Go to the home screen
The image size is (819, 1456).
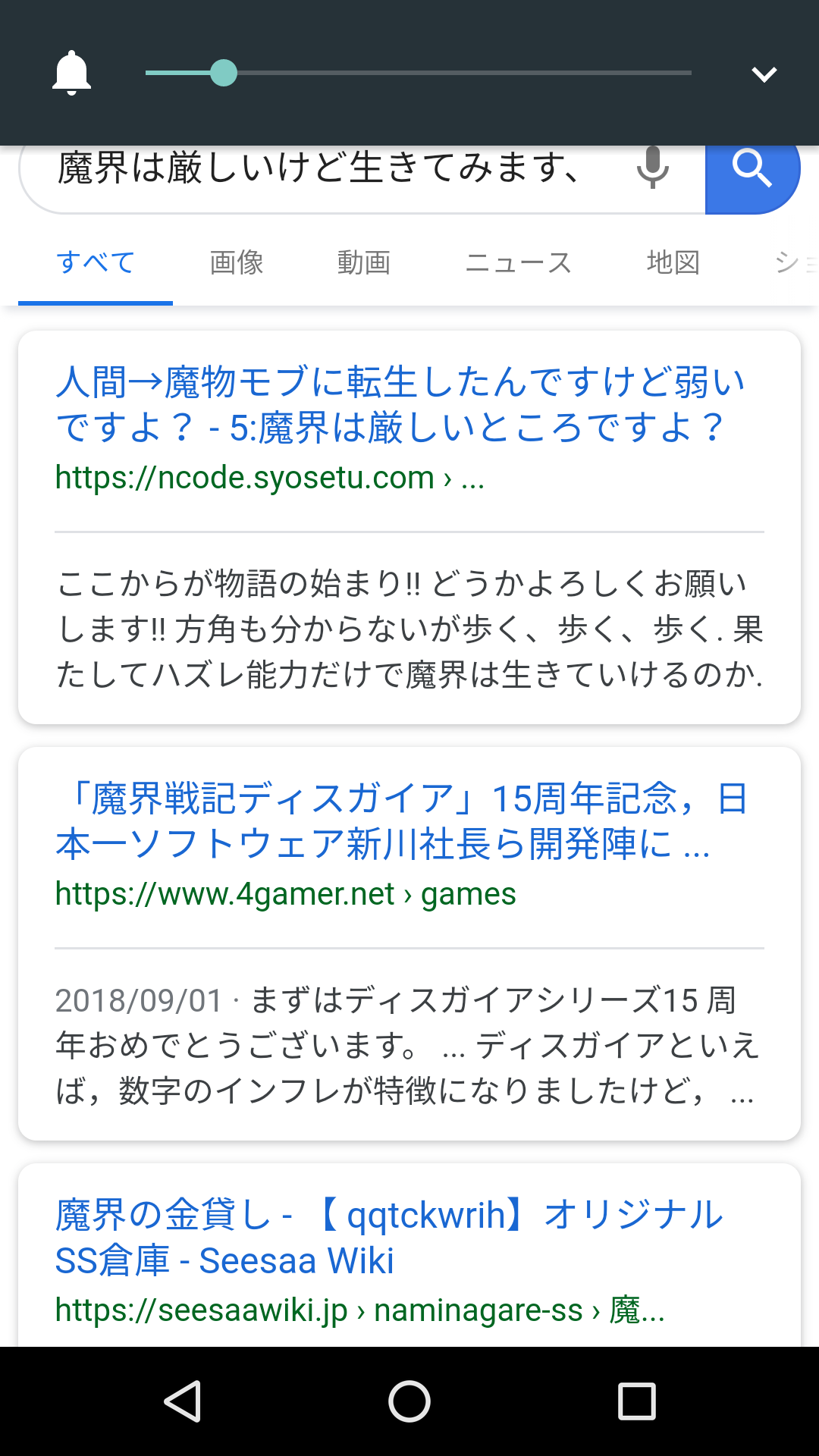pos(409,1401)
